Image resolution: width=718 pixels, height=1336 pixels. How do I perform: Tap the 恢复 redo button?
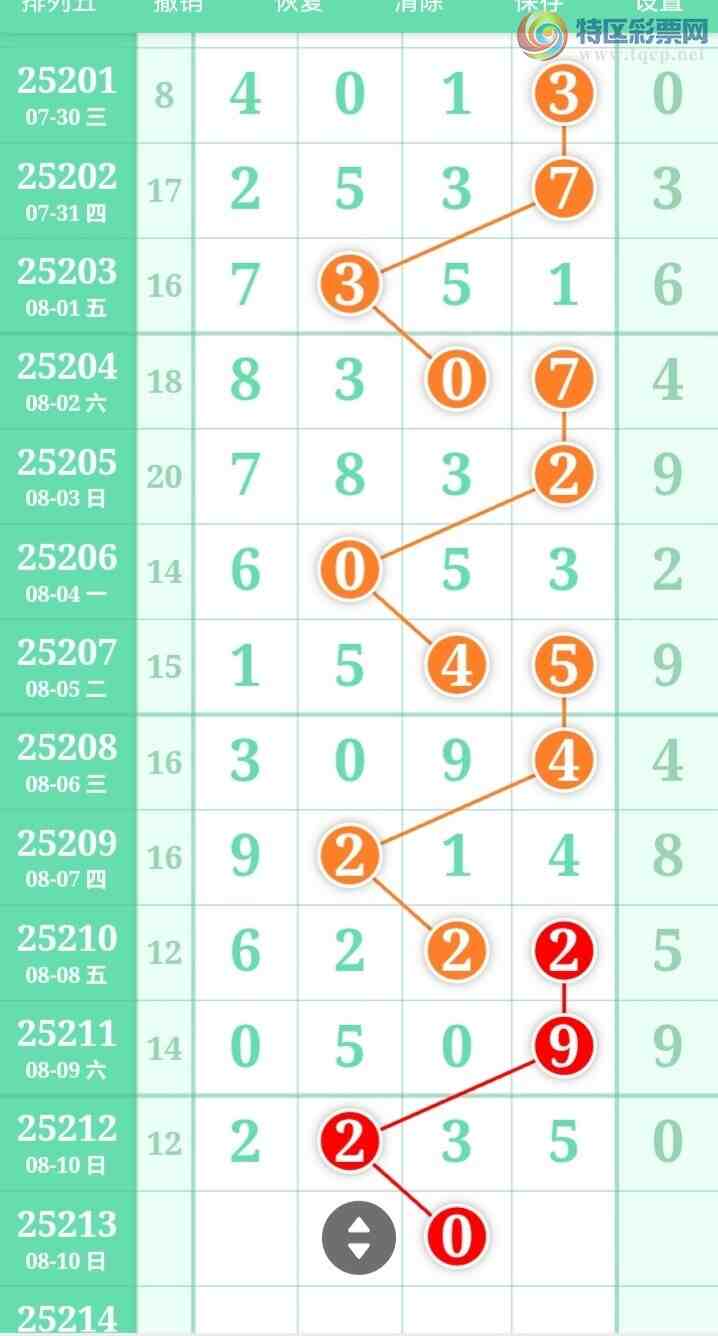point(300,6)
